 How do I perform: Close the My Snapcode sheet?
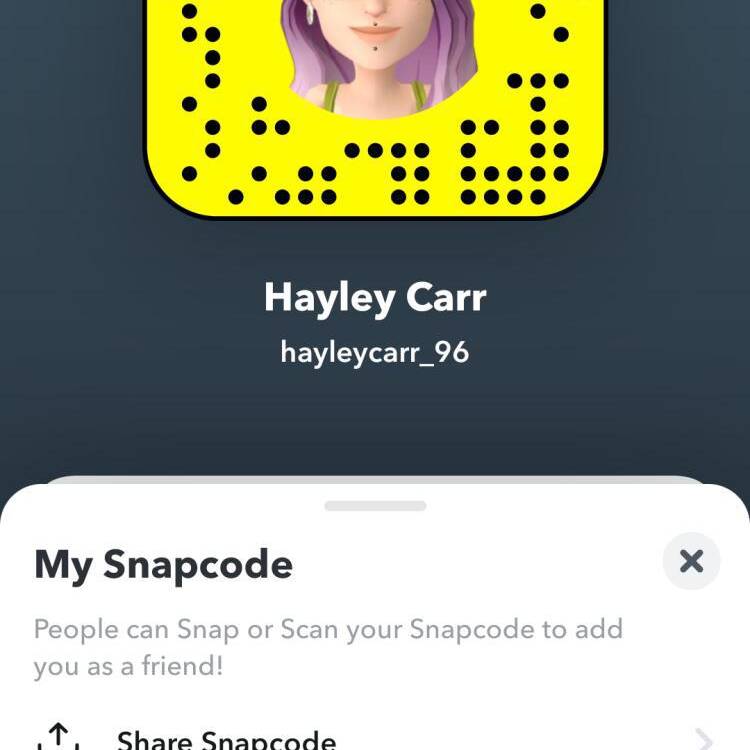pos(691,561)
